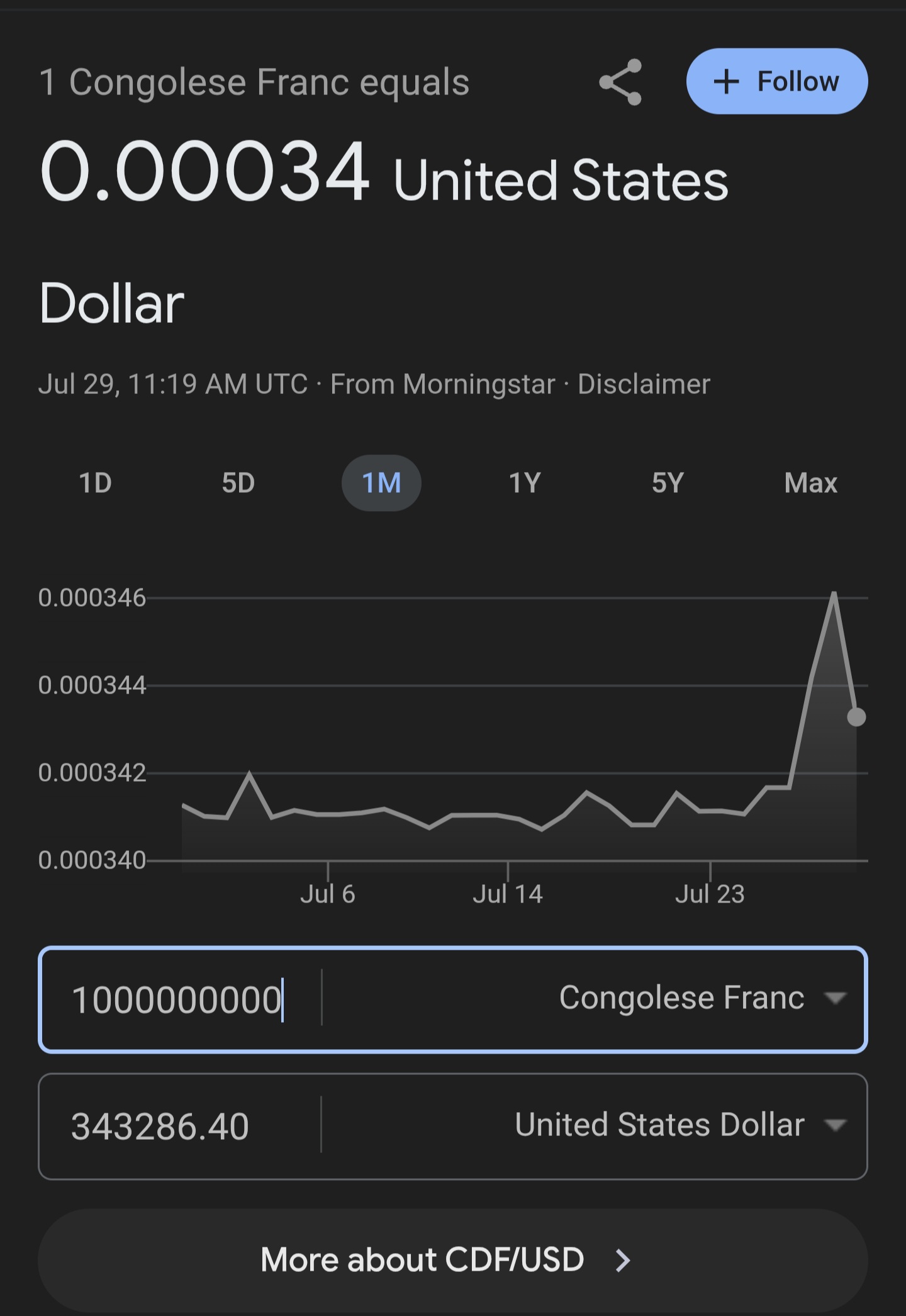Viewport: 906px width, 1316px height.
Task: Open the Disclaimer link
Action: coord(644,384)
